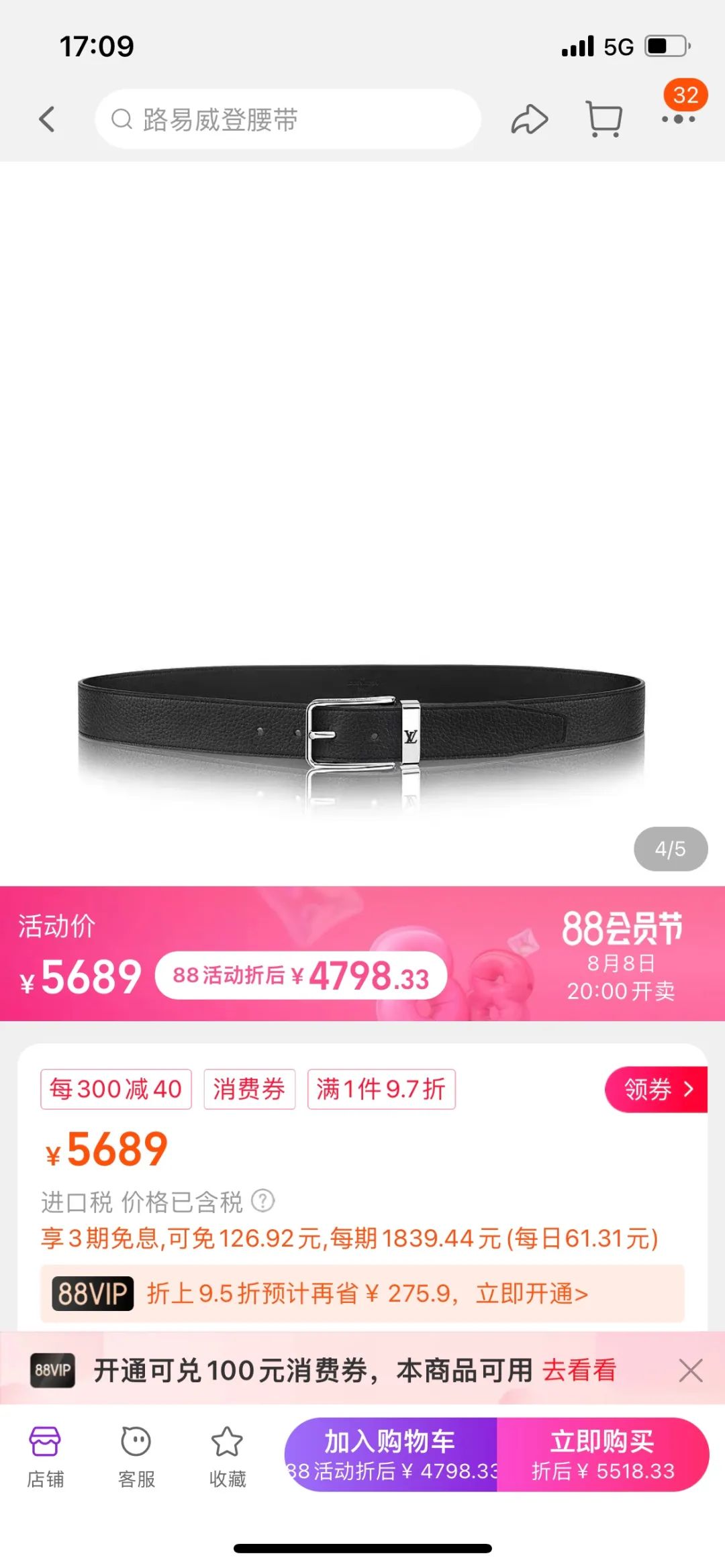Visit the 店铺 store page
Screen dimensions: 725x1568
point(45,1457)
